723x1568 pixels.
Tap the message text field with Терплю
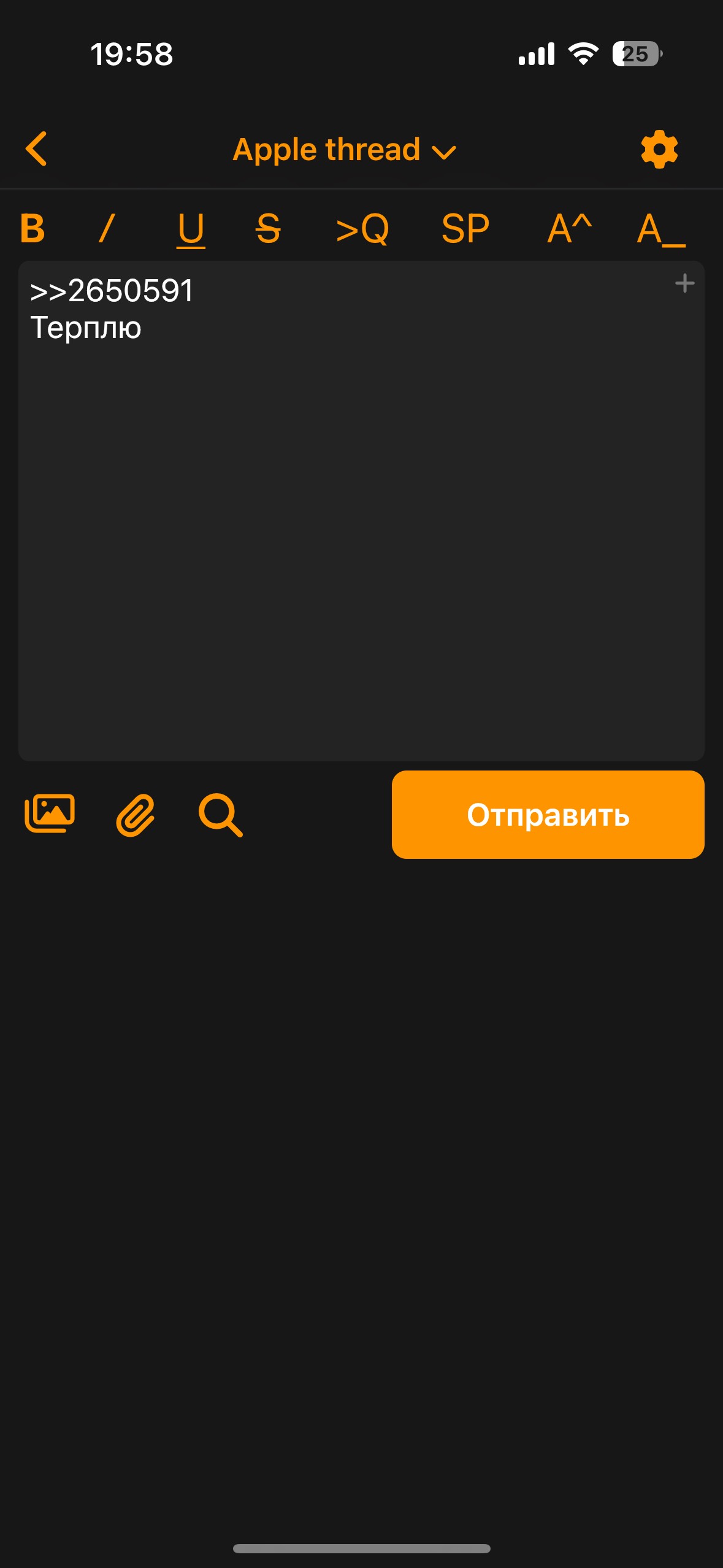[361, 511]
